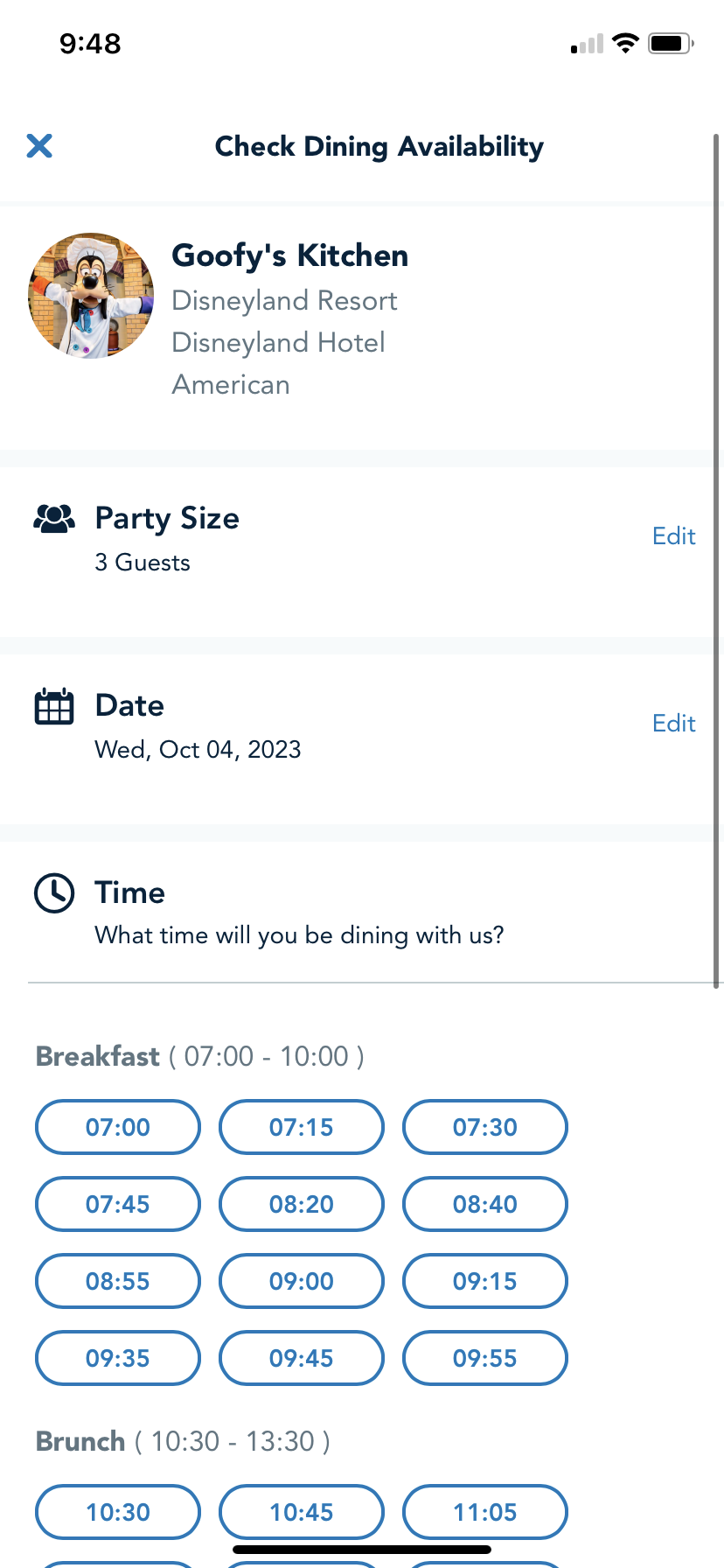Select 07:45 for breakfast
The width and height of the screenshot is (724, 1568).
point(118,1204)
